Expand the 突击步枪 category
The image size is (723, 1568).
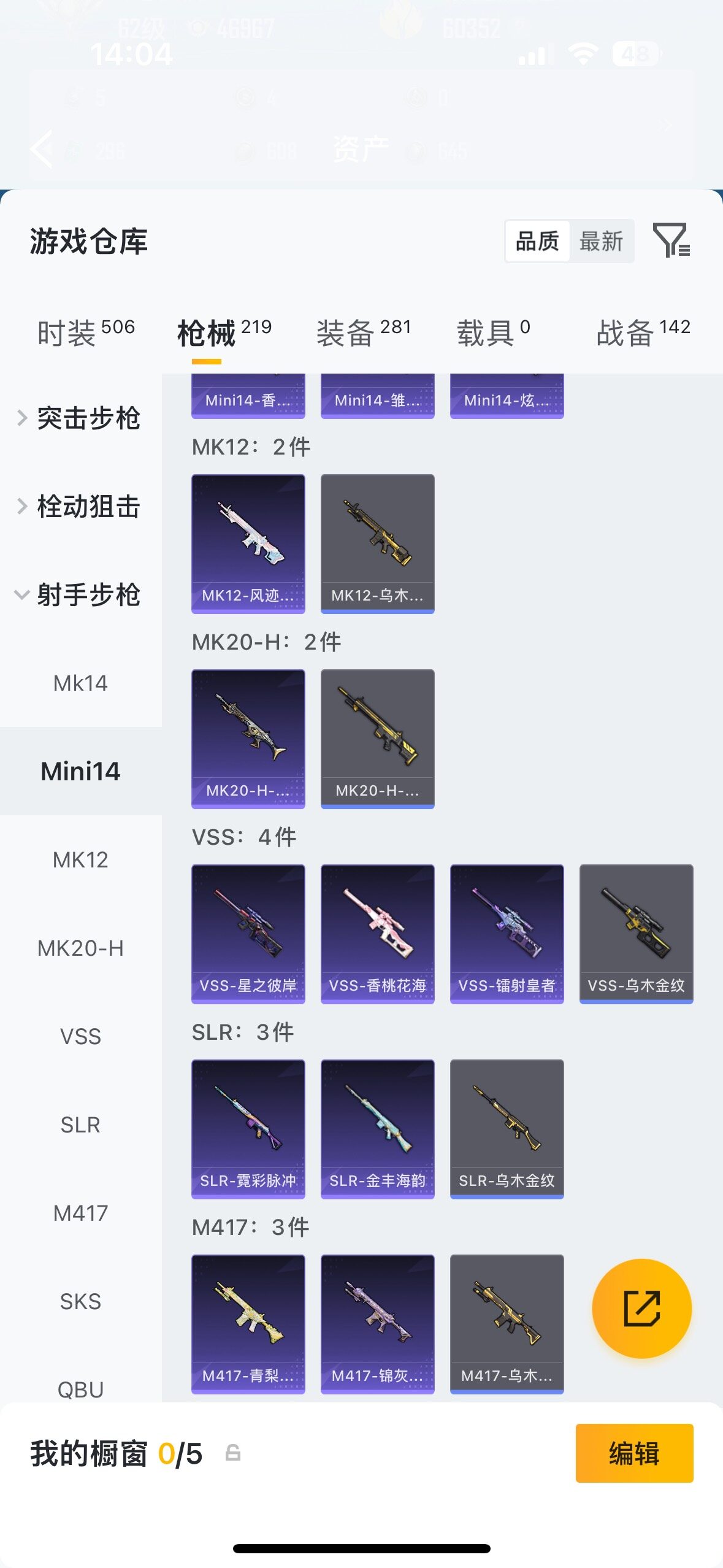[x=81, y=418]
